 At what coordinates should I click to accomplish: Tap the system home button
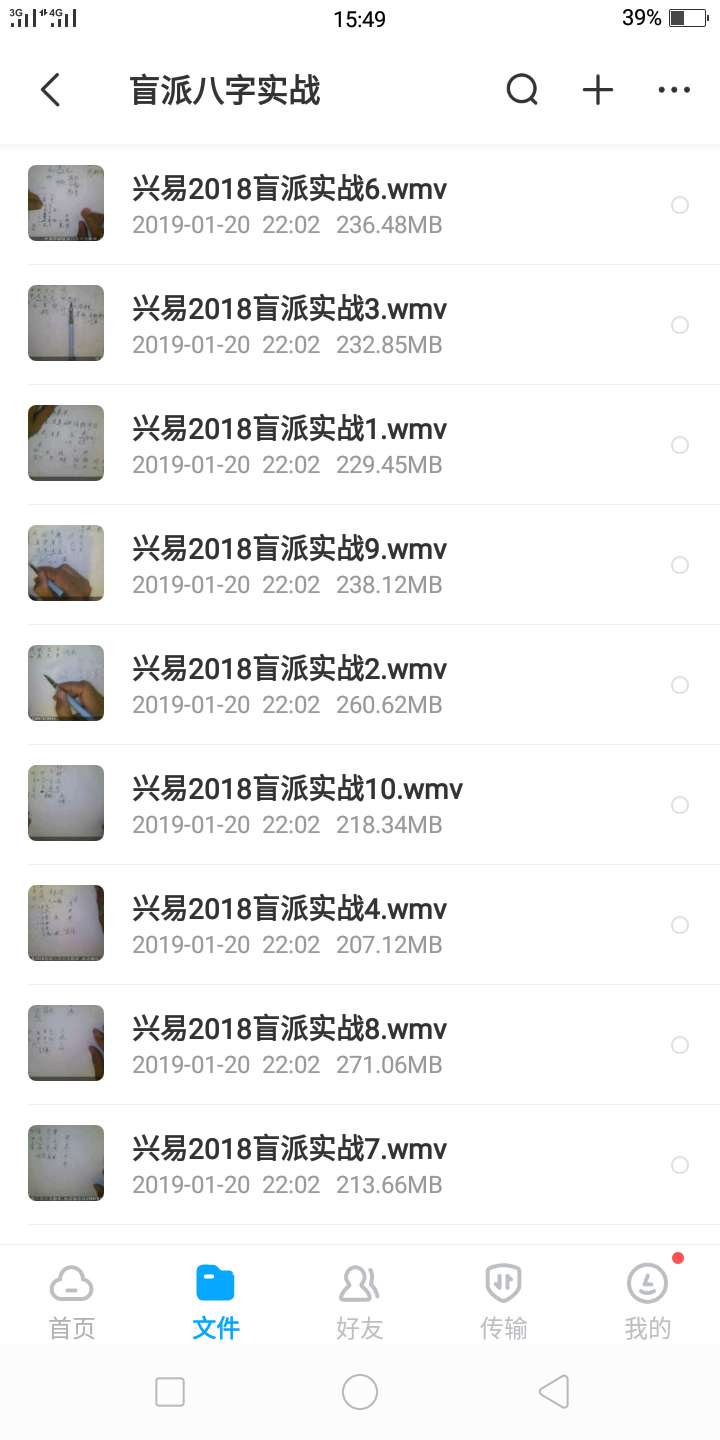pos(360,1392)
